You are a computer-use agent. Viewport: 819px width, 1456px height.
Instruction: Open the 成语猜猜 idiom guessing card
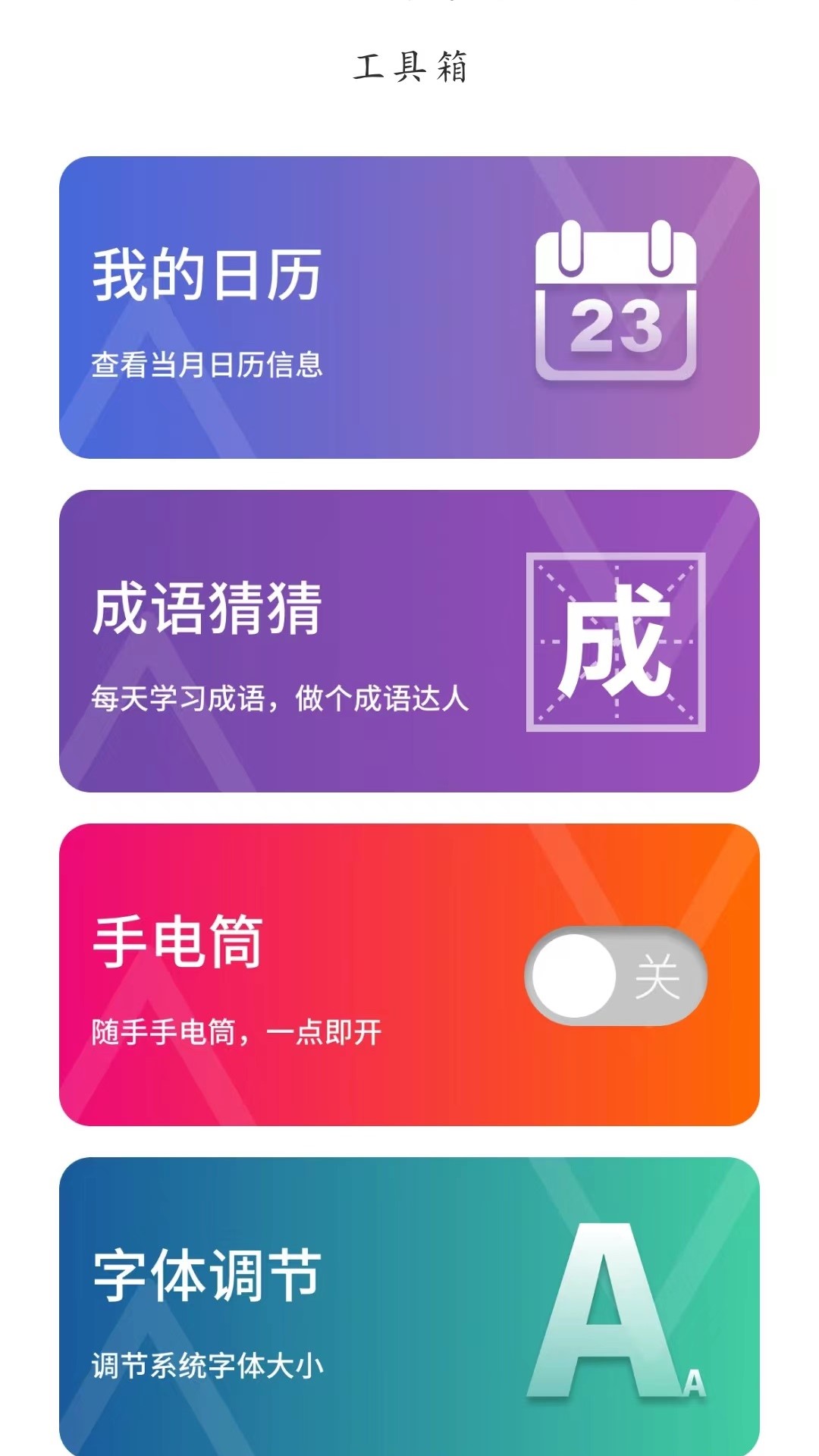pyautogui.click(x=409, y=641)
